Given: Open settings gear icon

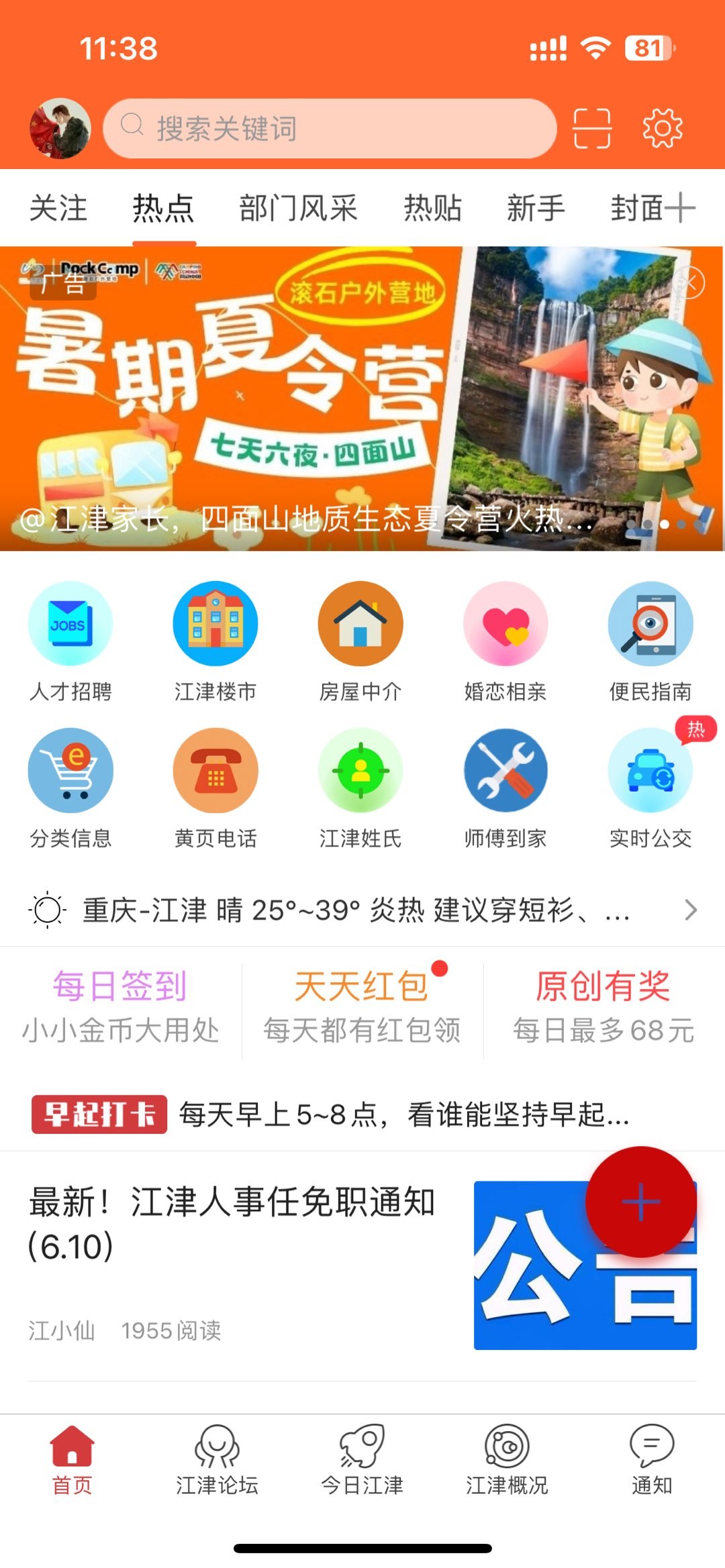Looking at the screenshot, I should point(662,127).
